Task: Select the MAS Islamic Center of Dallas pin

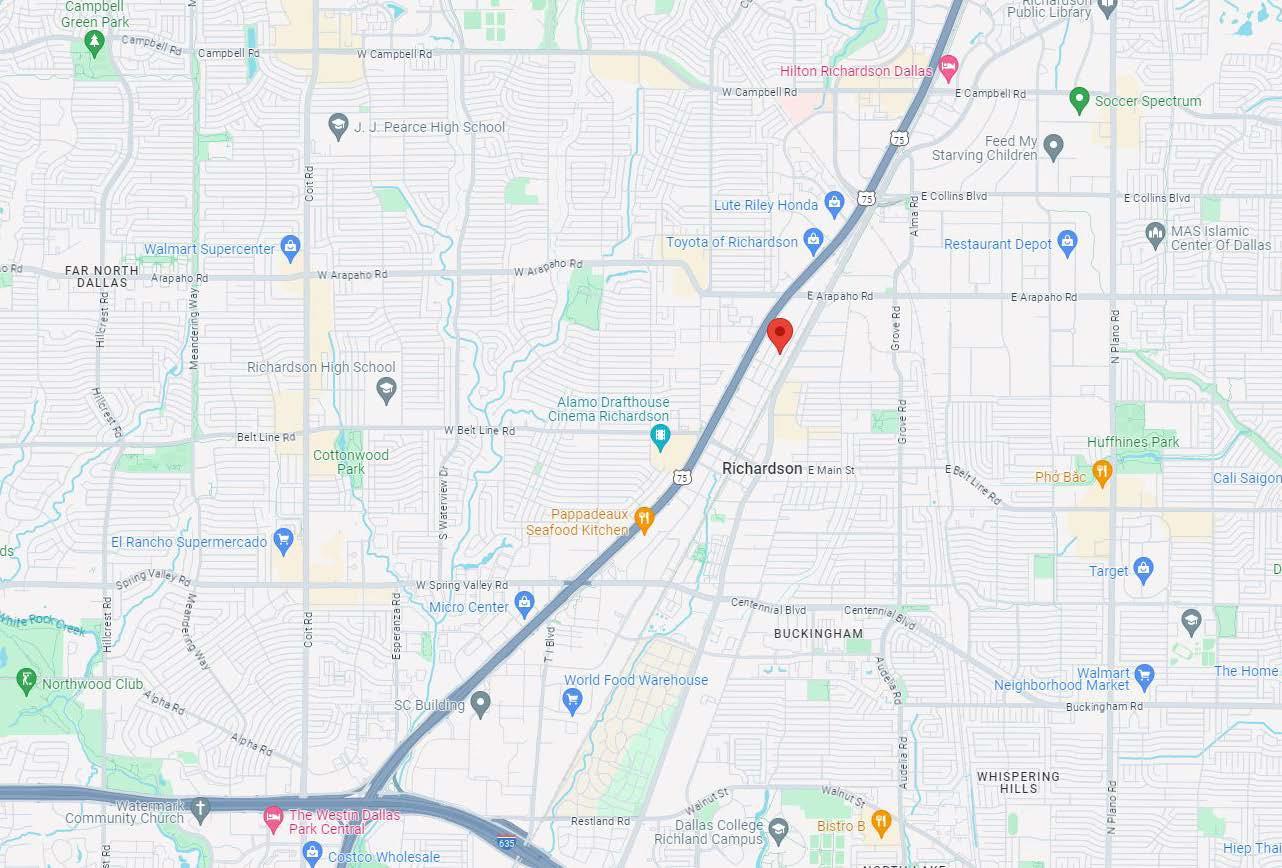Action: coord(1155,236)
